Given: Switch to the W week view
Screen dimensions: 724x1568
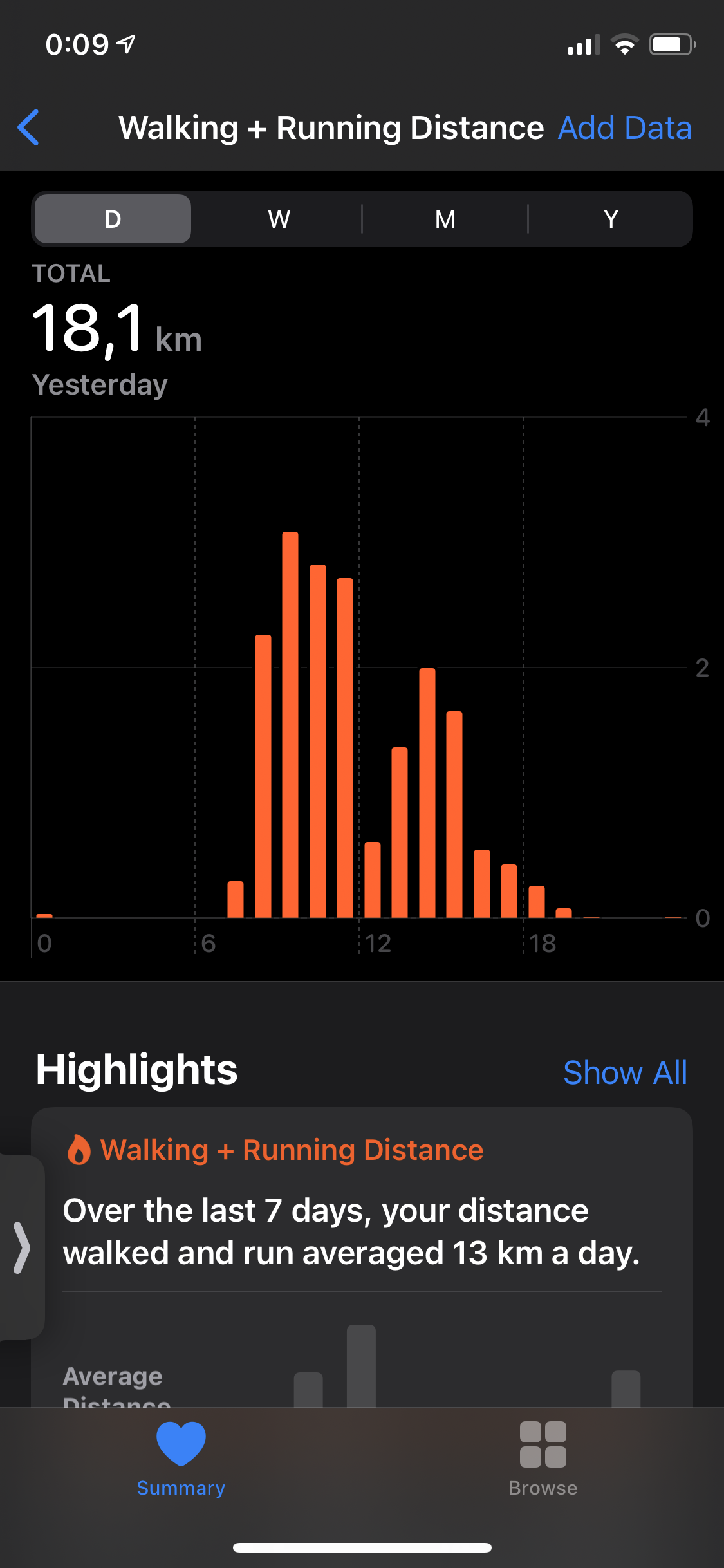Looking at the screenshot, I should [x=279, y=219].
